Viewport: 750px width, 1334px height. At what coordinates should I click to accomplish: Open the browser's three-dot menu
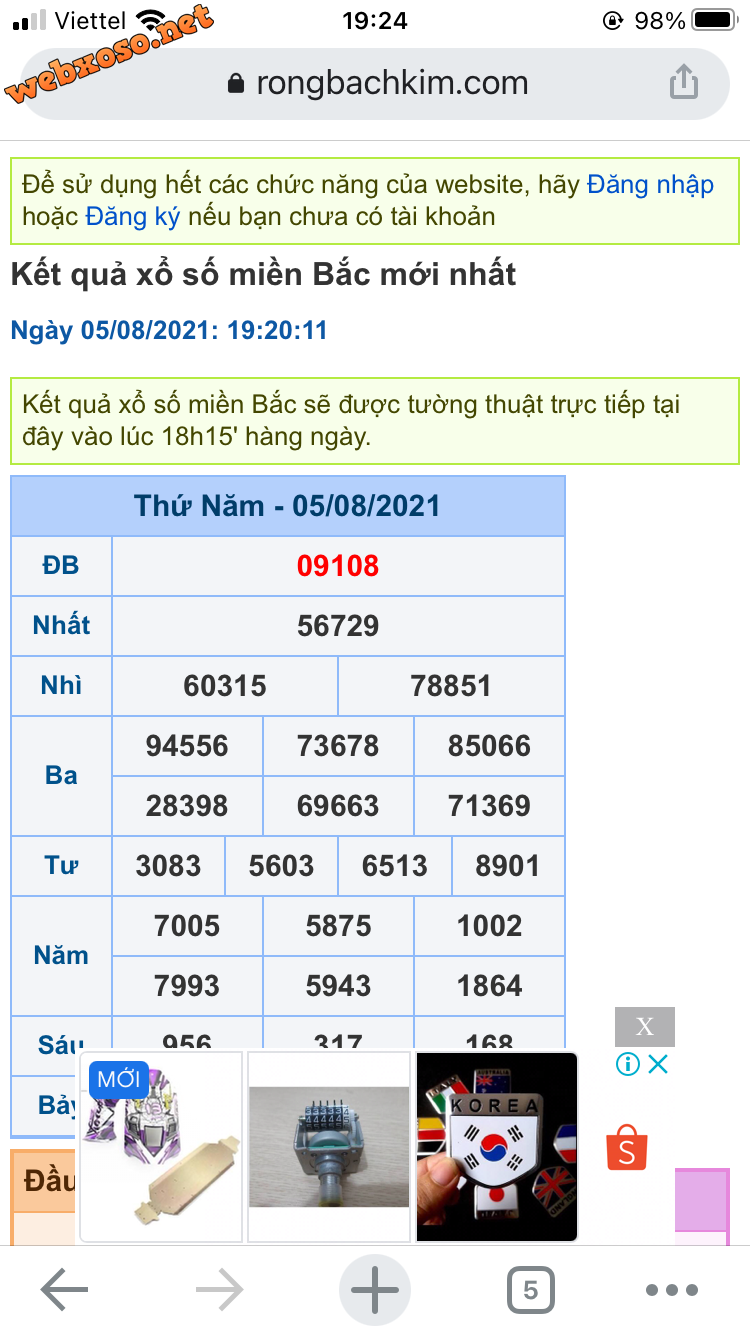(672, 1290)
